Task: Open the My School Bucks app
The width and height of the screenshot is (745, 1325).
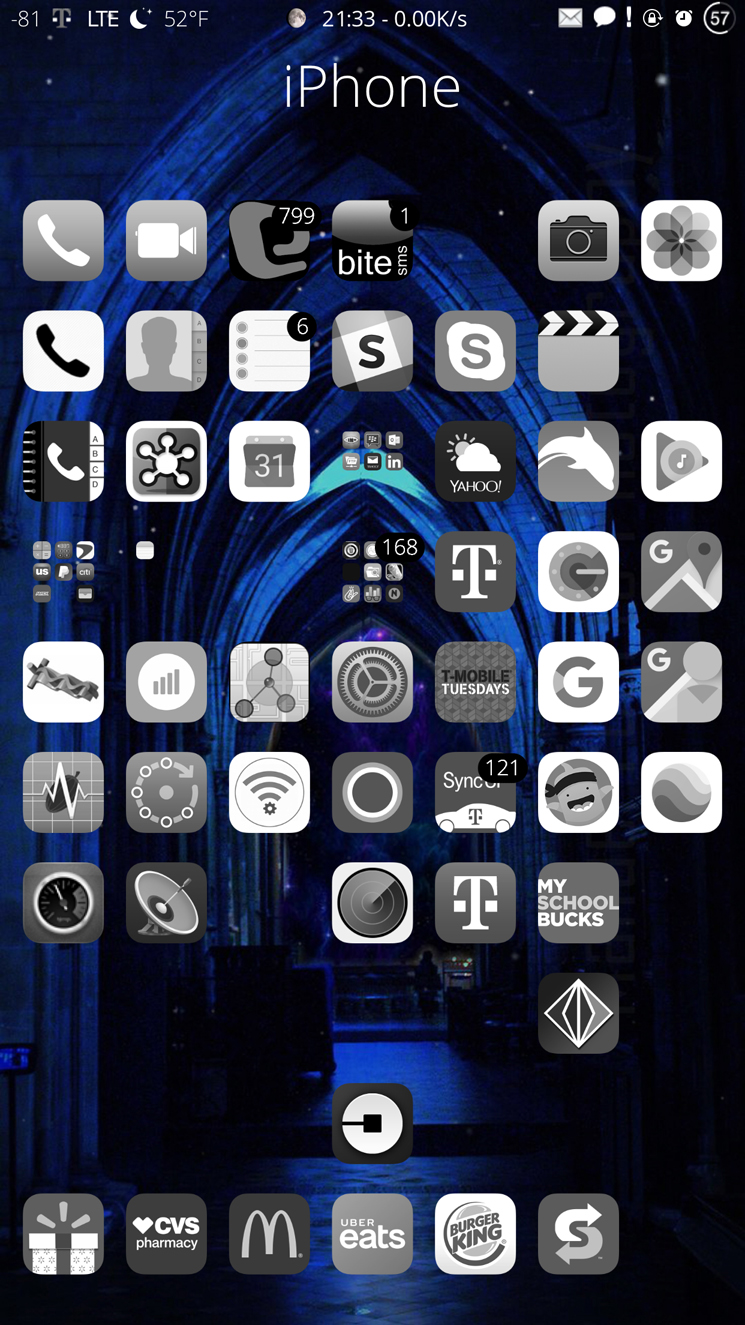Action: tap(578, 903)
